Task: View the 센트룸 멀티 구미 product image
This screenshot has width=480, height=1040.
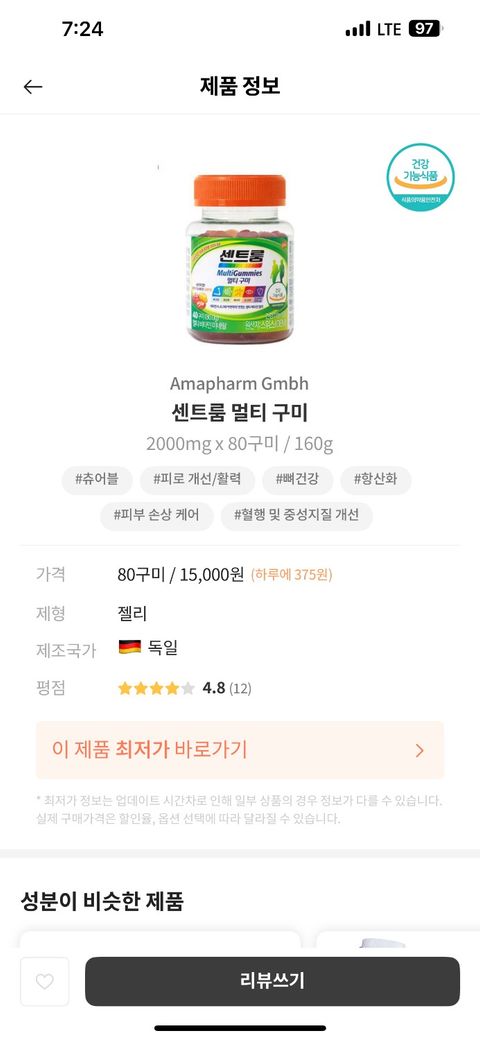Action: pyautogui.click(x=239, y=259)
